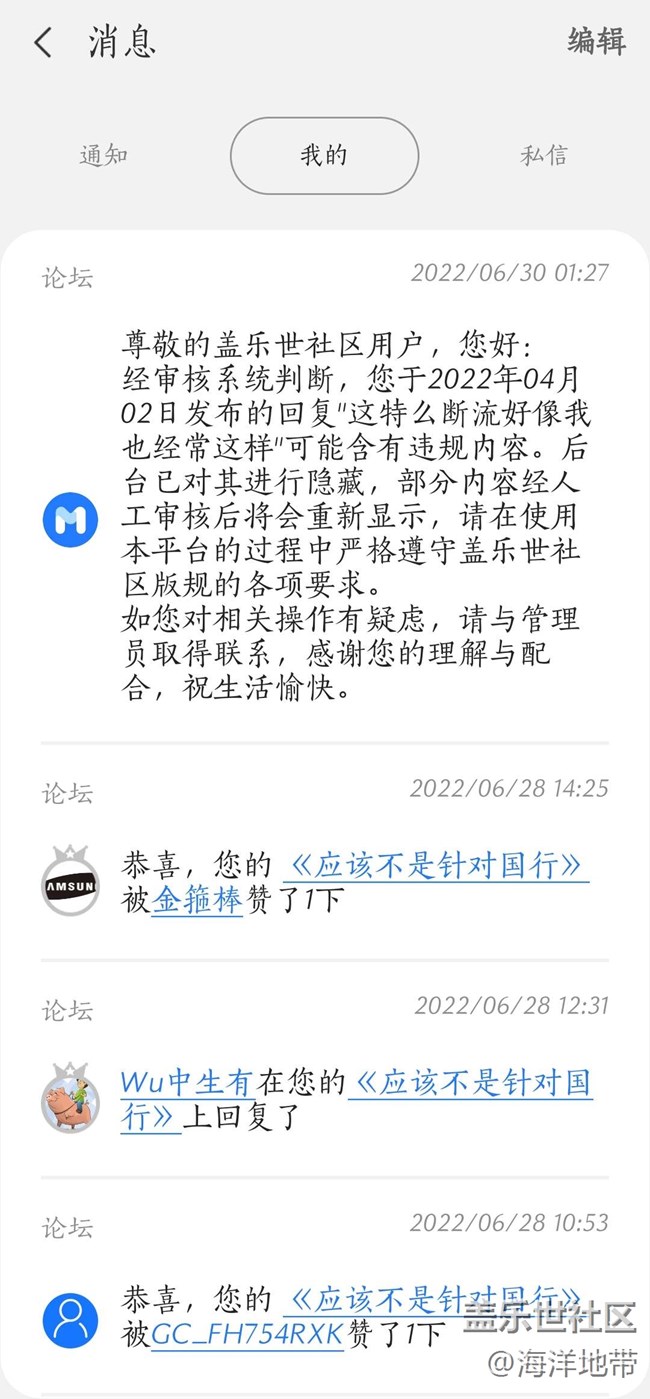Viewport: 650px width, 1399px height.
Task: Select the 我的 tab
Action: (x=324, y=155)
